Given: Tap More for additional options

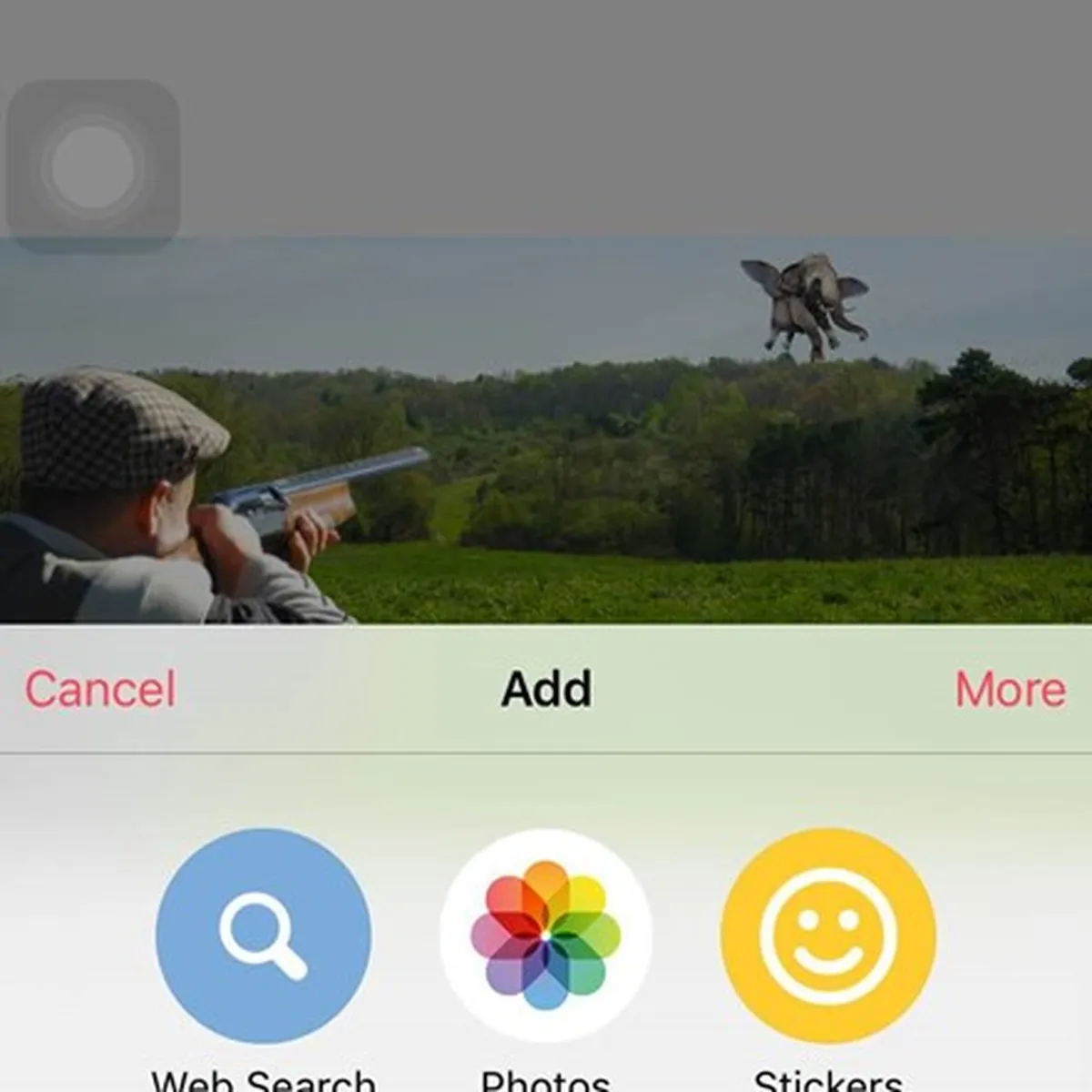Looking at the screenshot, I should 1010,689.
